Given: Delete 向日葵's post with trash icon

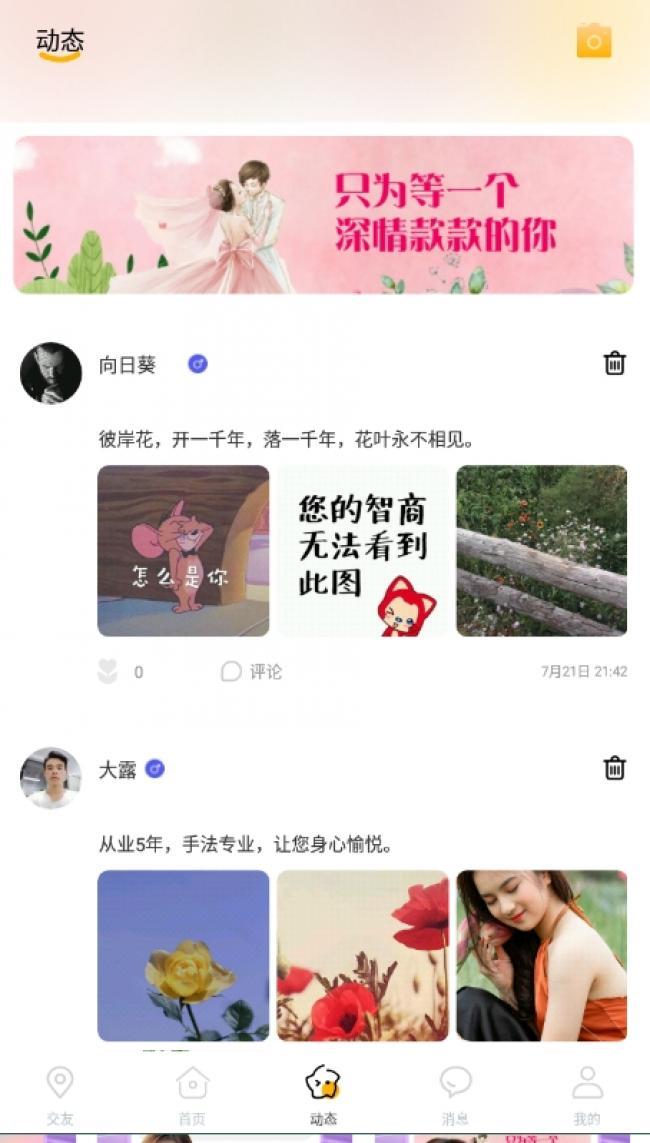Looking at the screenshot, I should pos(615,363).
